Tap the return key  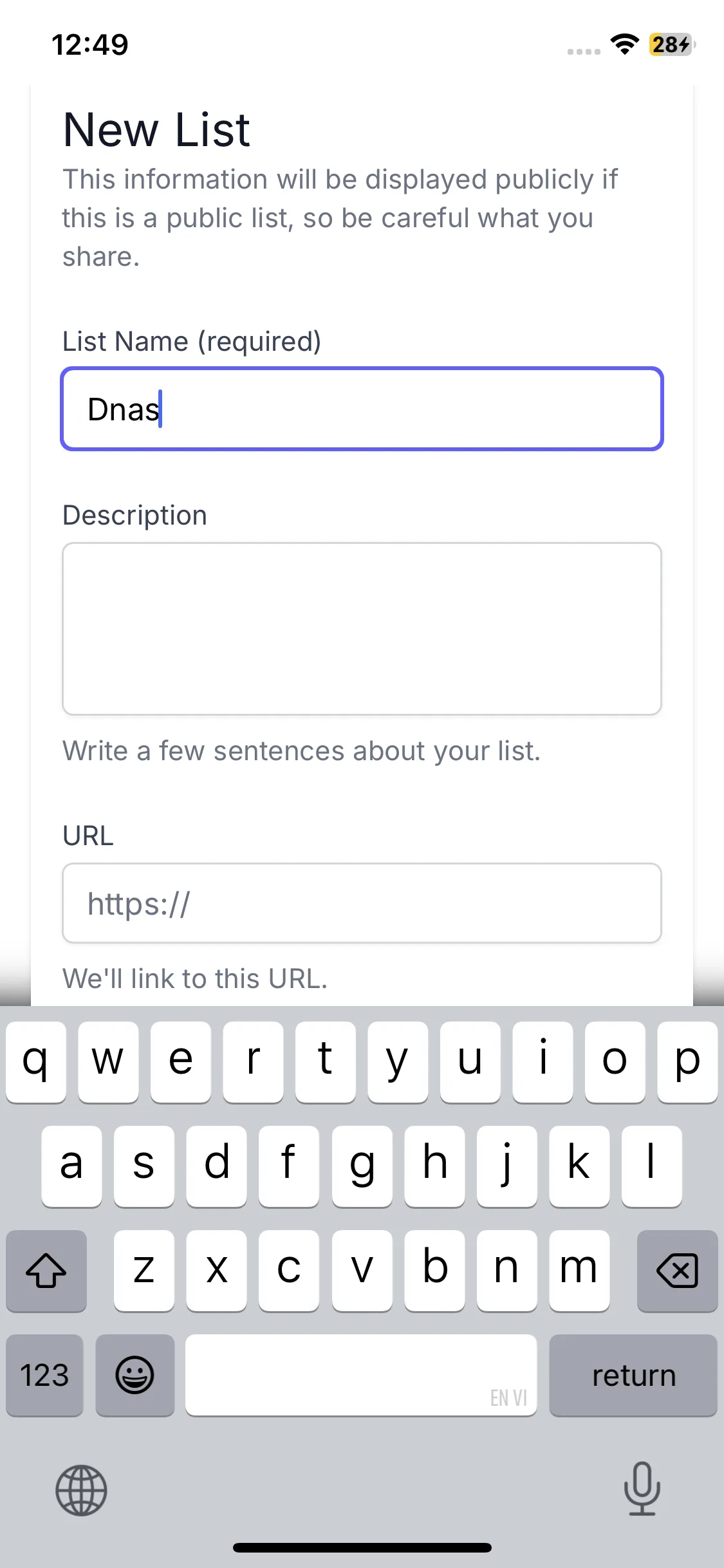[633, 1375]
